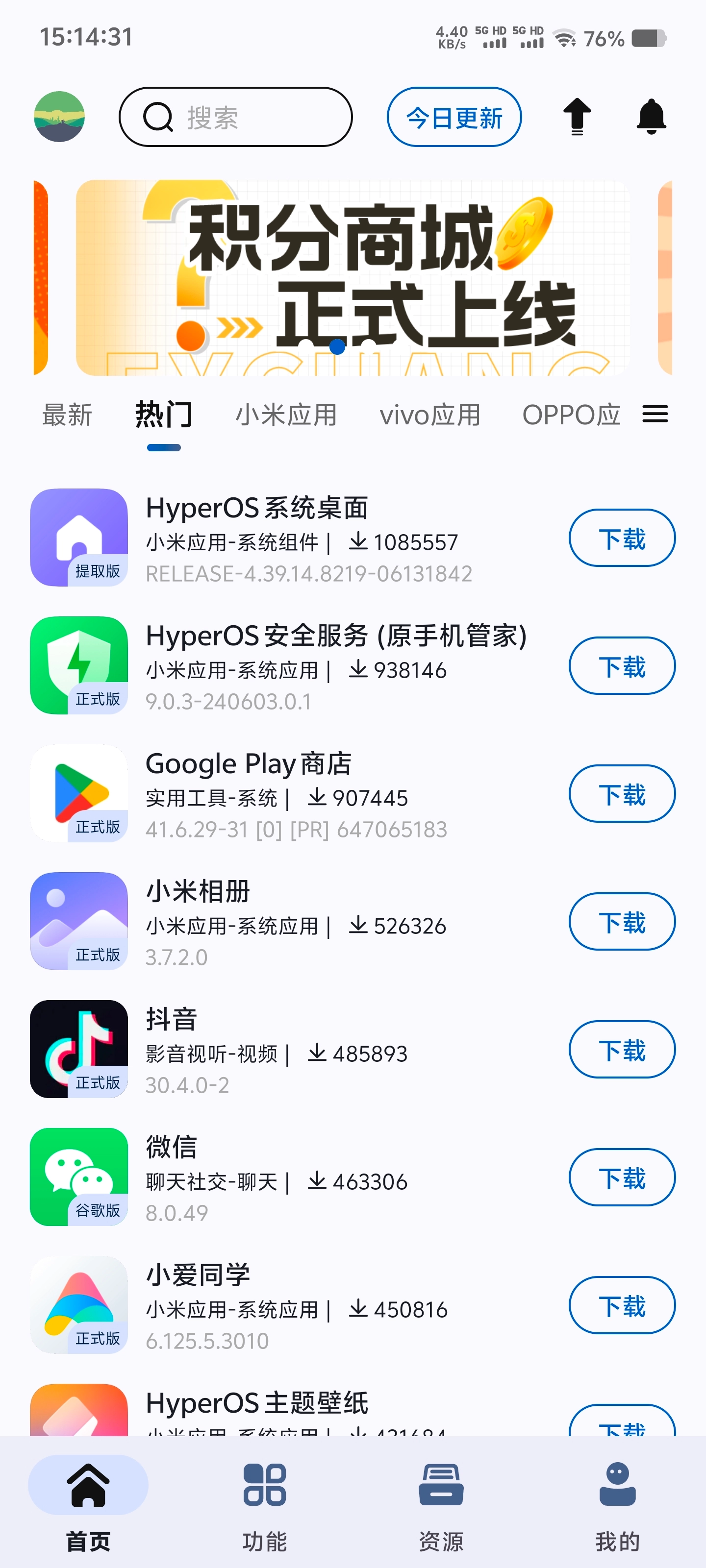Open the category list via hamburger icon
706x1568 pixels.
pyautogui.click(x=655, y=413)
